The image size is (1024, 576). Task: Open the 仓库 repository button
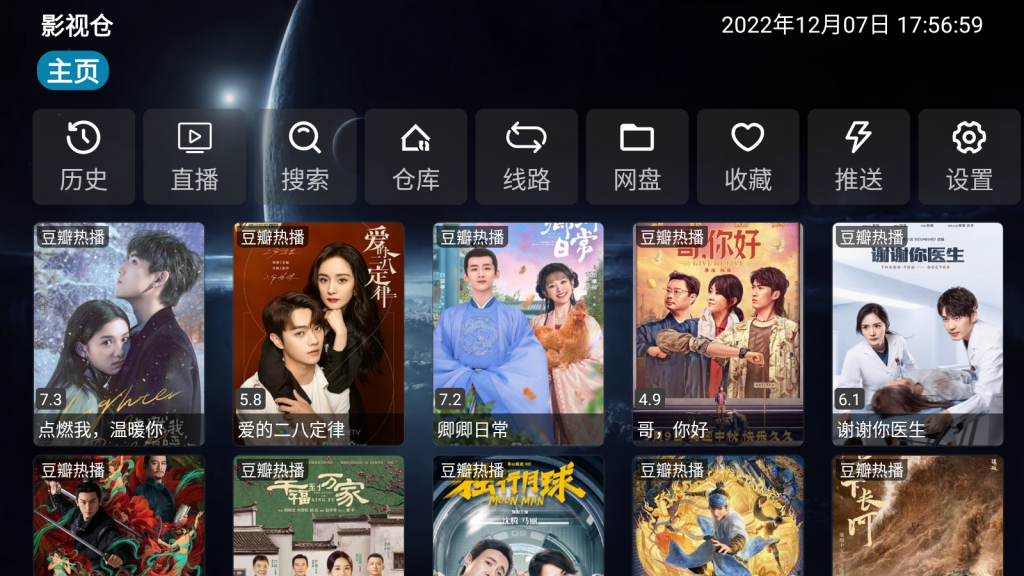(x=416, y=157)
